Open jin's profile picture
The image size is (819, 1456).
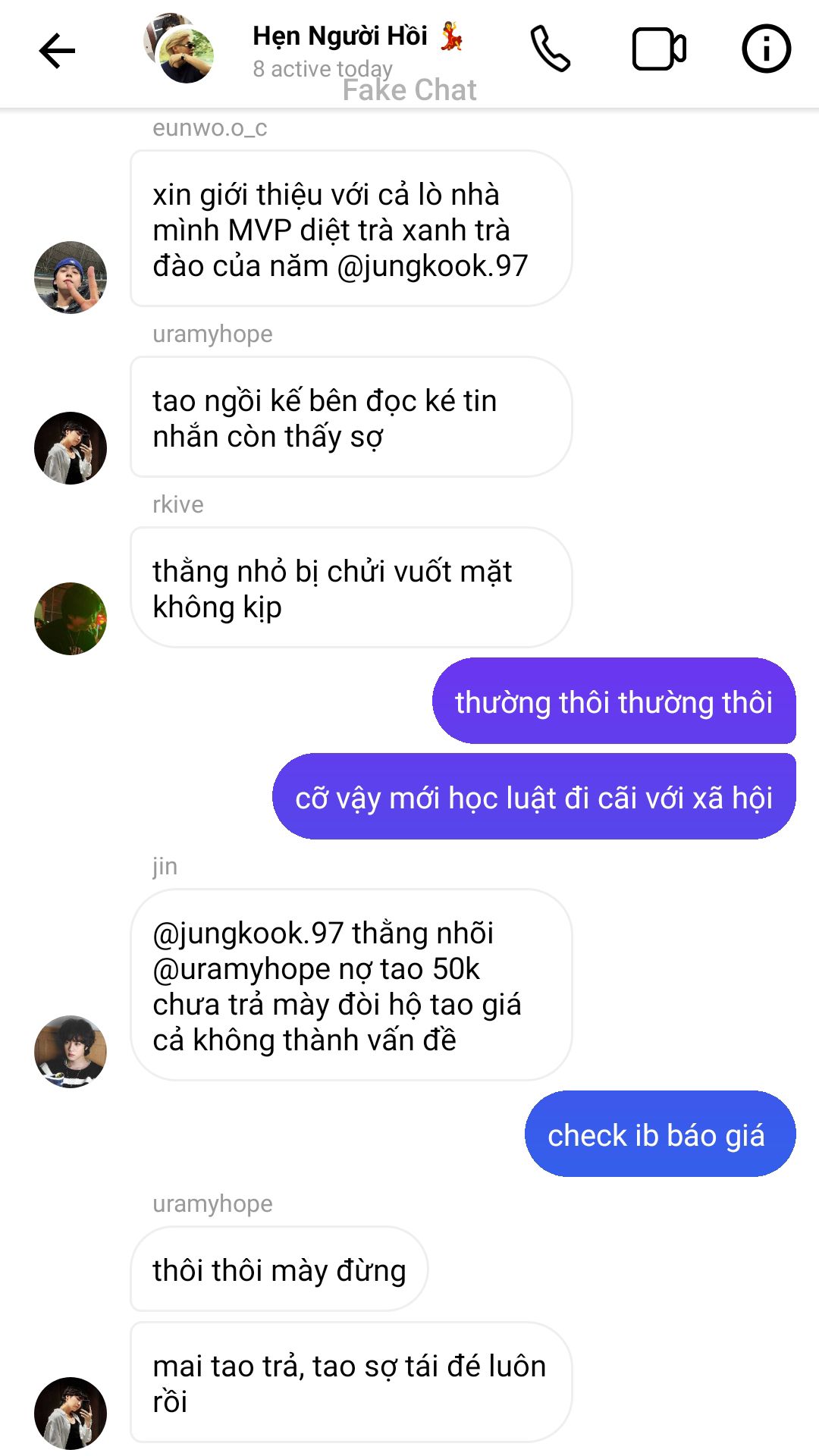tap(71, 1052)
